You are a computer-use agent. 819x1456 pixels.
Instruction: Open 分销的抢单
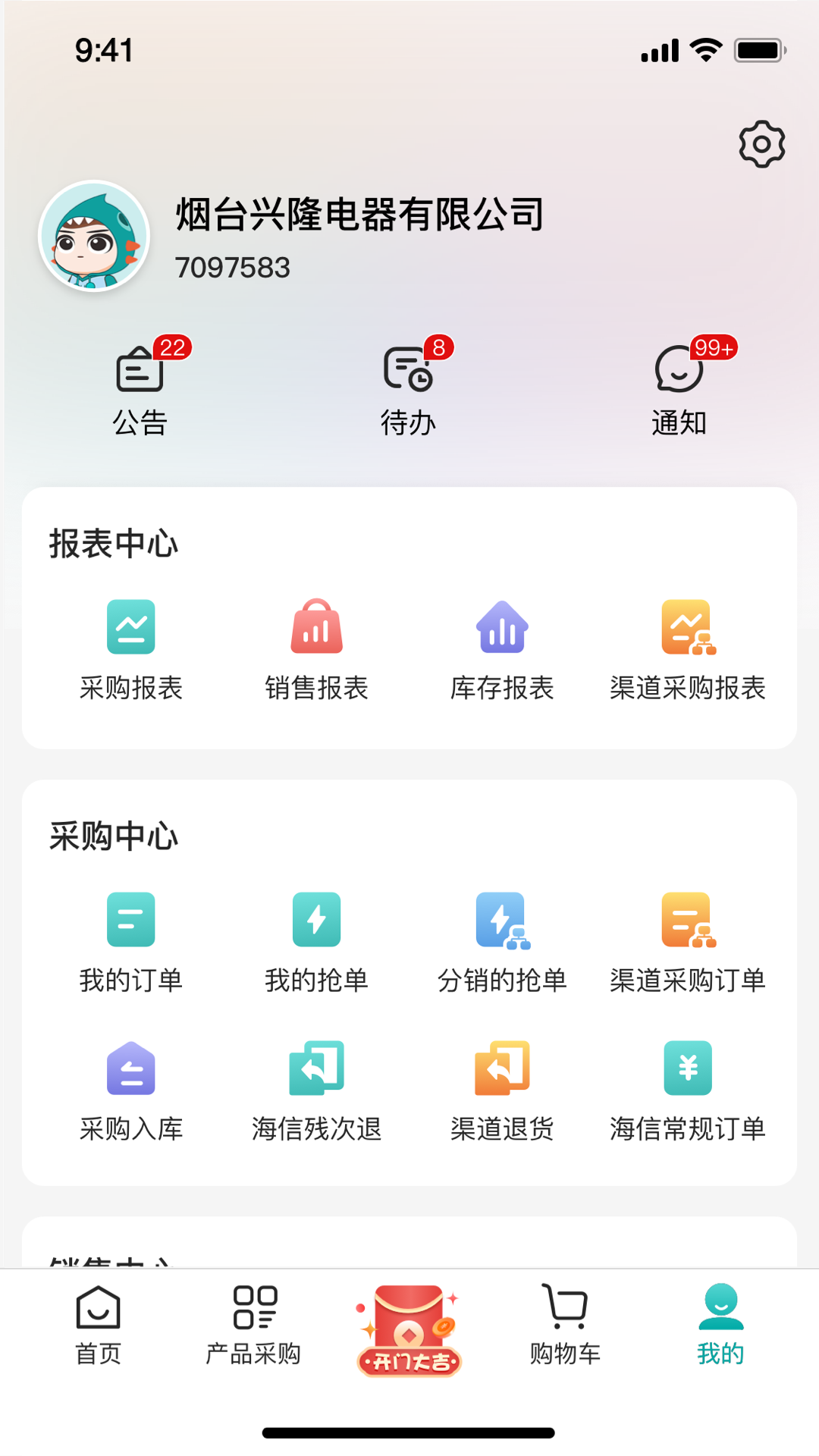pyautogui.click(x=502, y=942)
